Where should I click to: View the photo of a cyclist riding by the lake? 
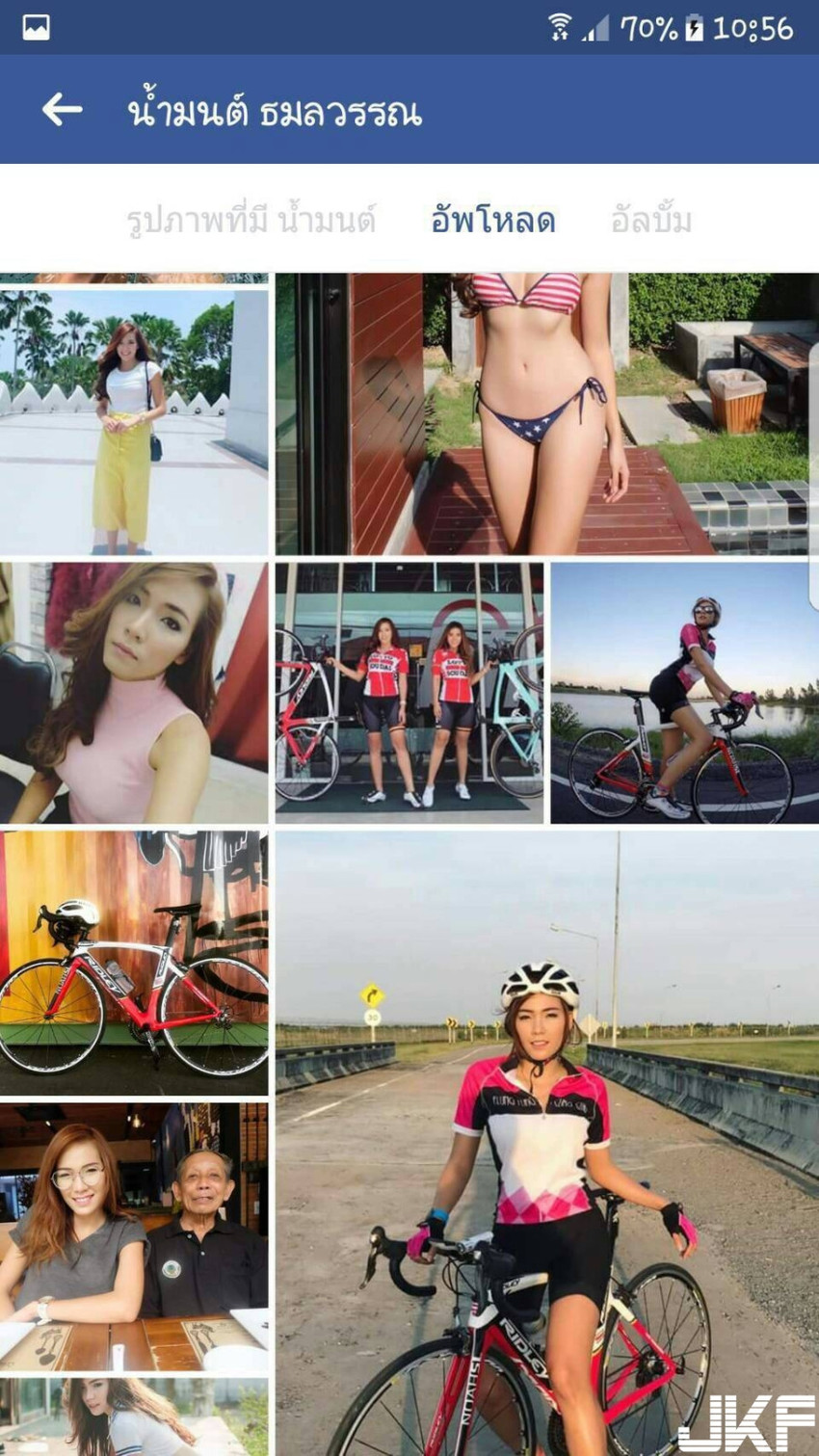tap(684, 693)
